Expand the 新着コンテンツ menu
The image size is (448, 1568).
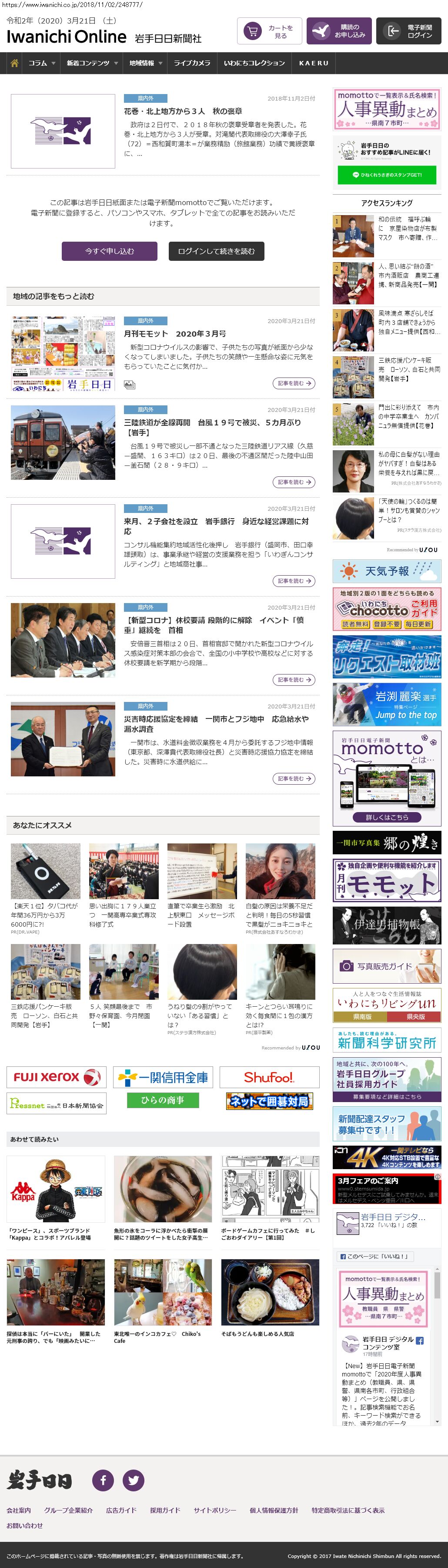92,63
